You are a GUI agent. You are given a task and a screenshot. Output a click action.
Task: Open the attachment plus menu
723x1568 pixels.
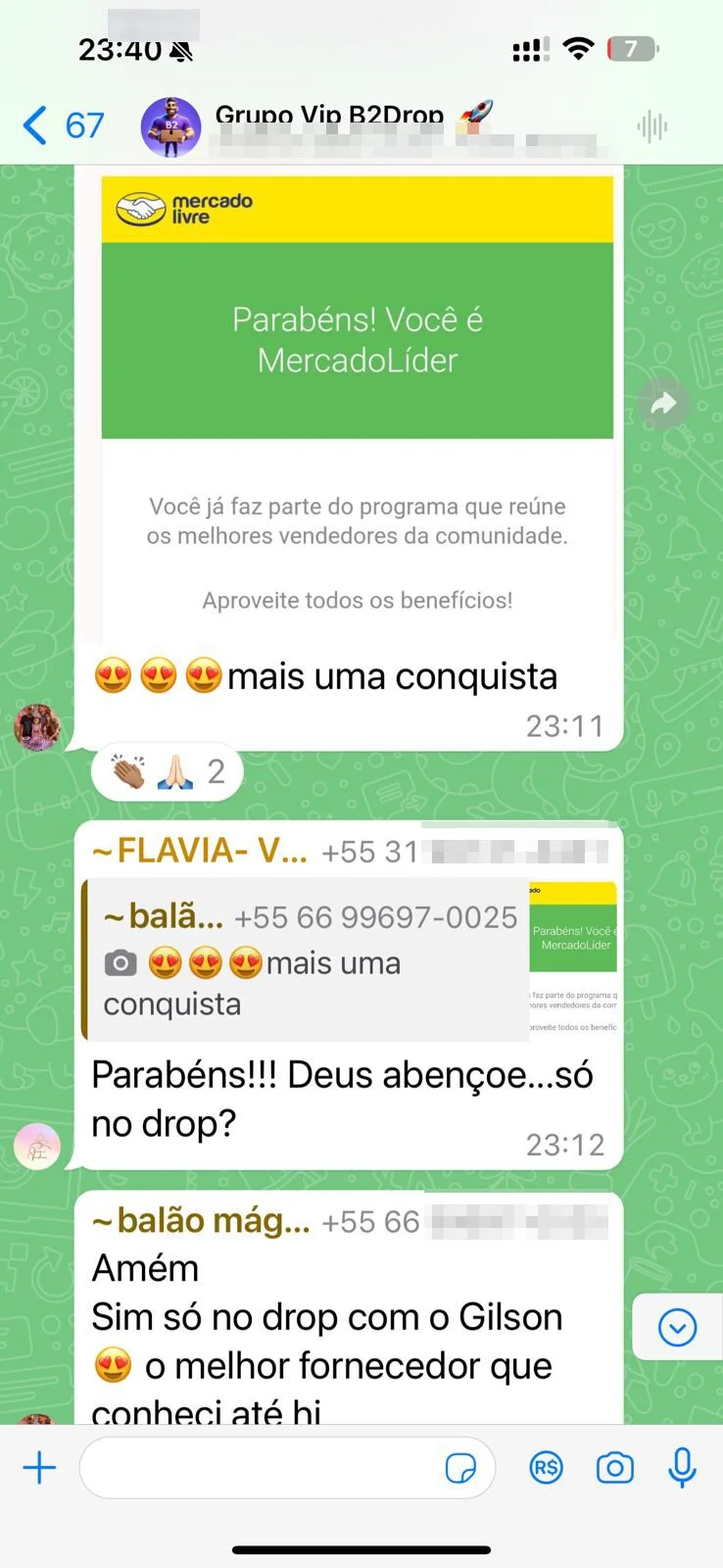[39, 1468]
